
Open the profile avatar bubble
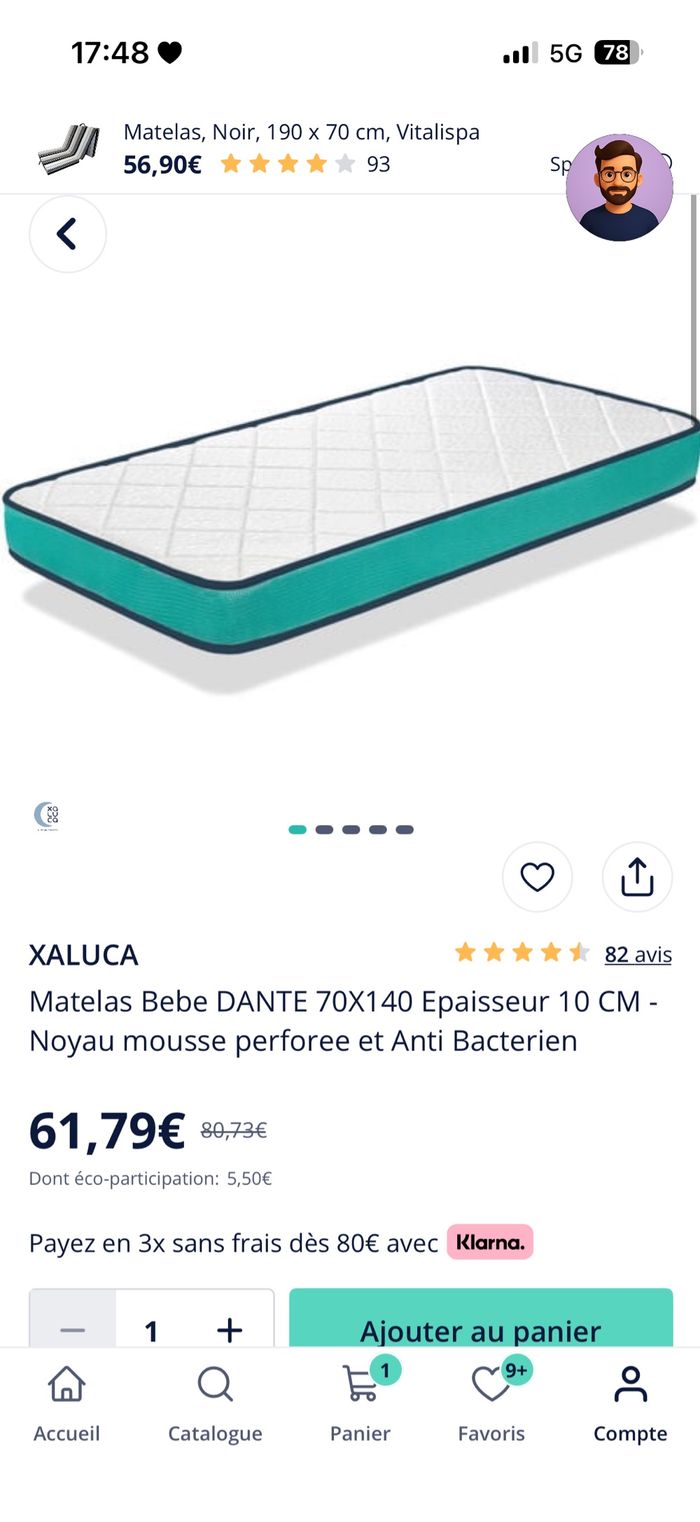[619, 188]
